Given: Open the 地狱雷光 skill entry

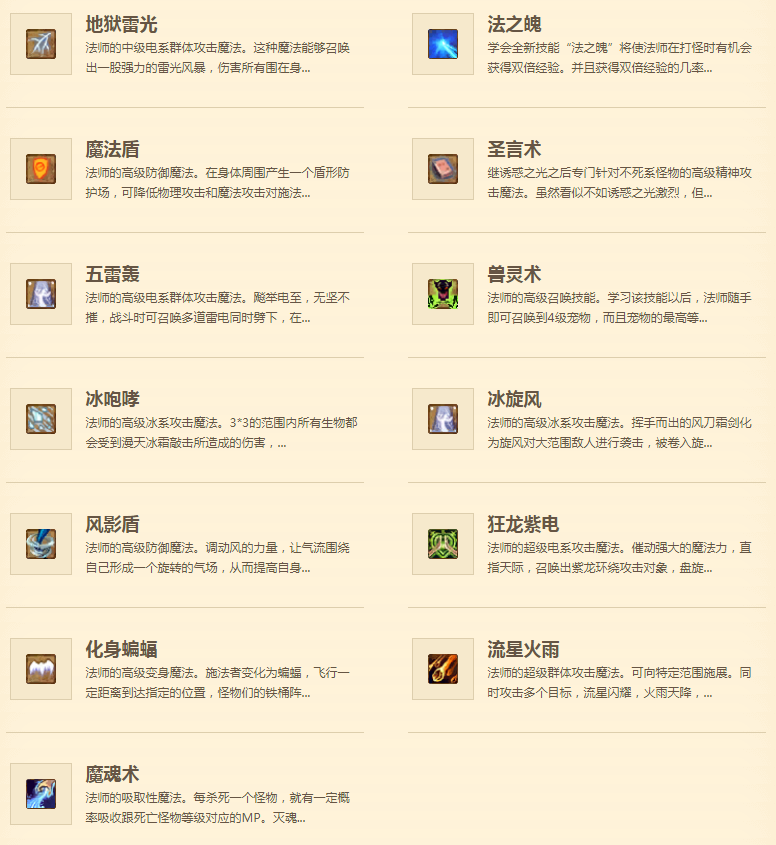Looking at the screenshot, I should (x=122, y=25).
